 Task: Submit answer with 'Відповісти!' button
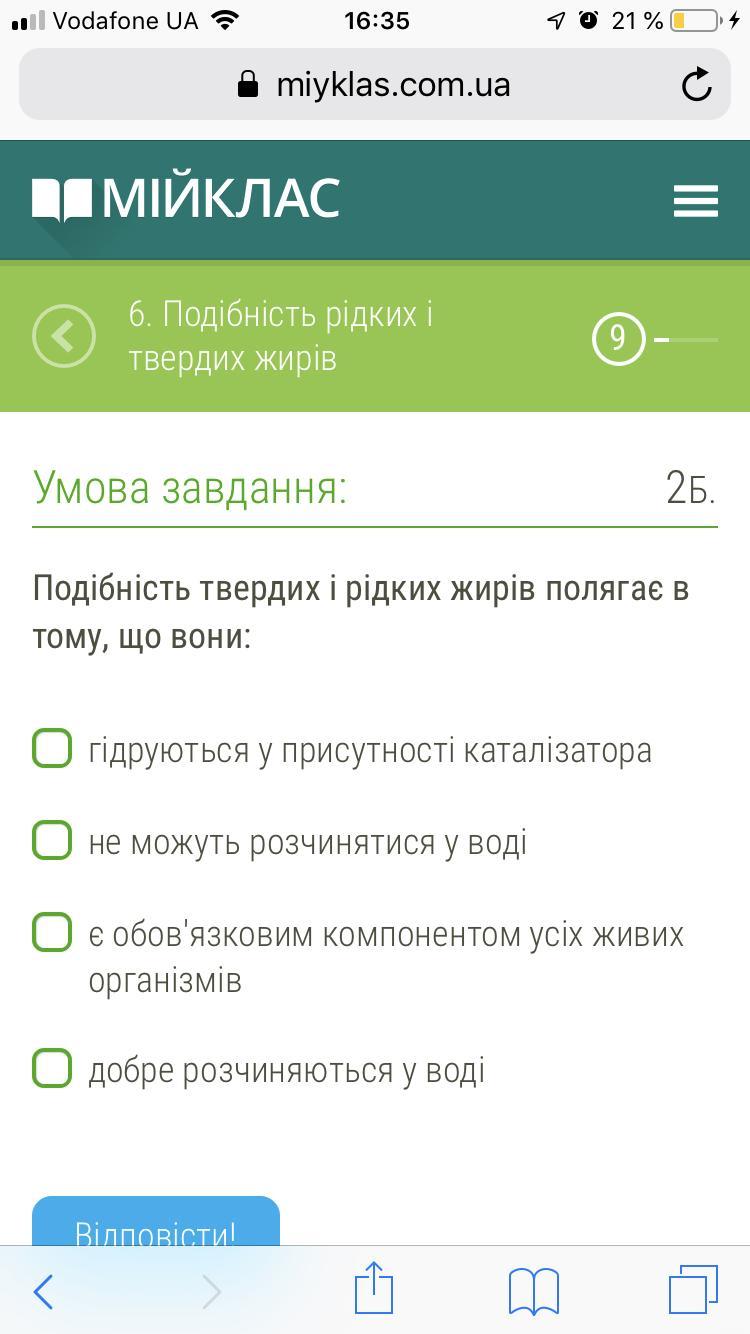pyautogui.click(x=156, y=1224)
